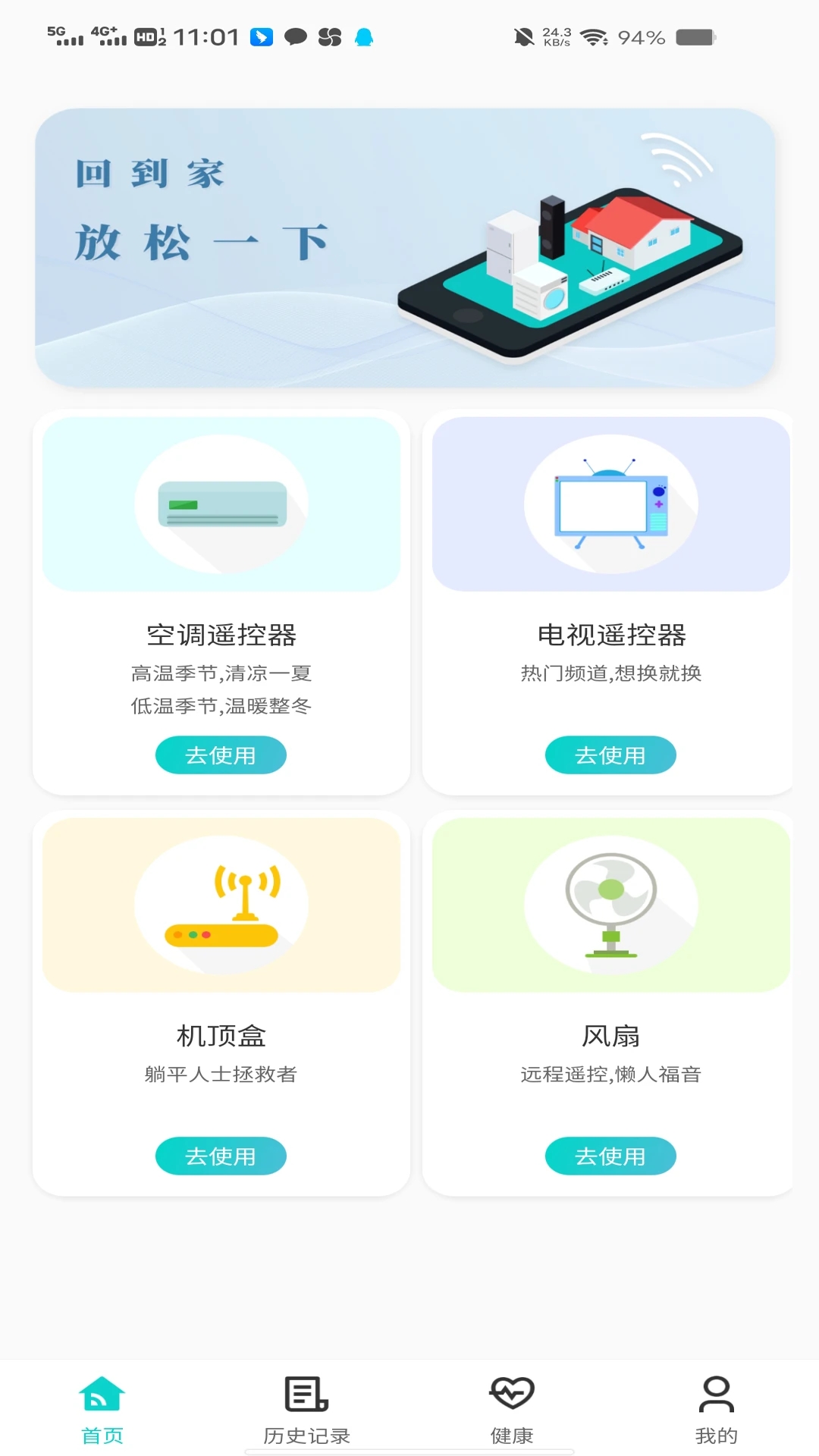Image resolution: width=819 pixels, height=1456 pixels.
Task: Open the 电视遥控器 card image
Action: point(611,504)
